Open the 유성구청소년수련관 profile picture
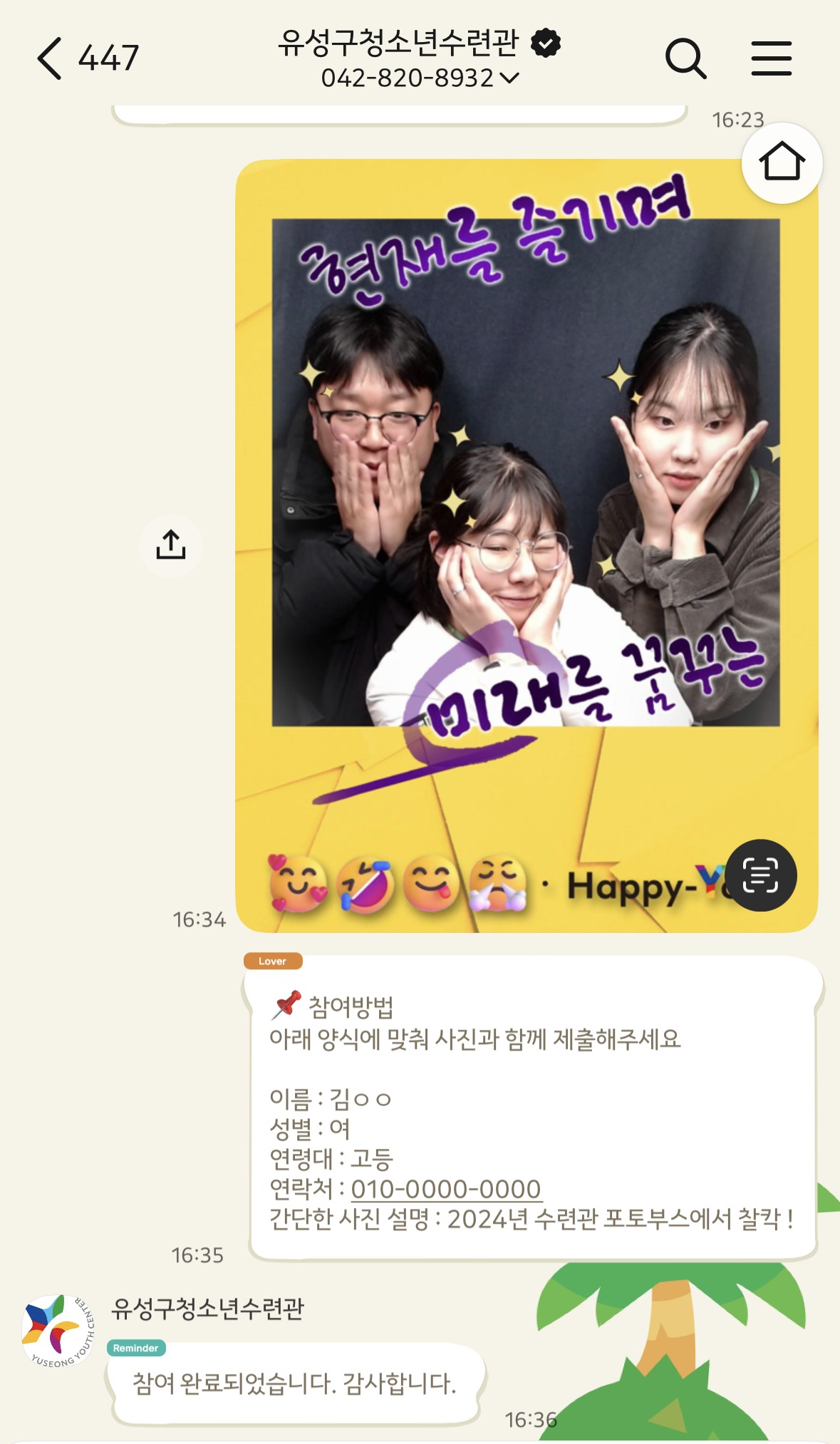Viewport: 840px width, 1444px height. tap(58, 1331)
